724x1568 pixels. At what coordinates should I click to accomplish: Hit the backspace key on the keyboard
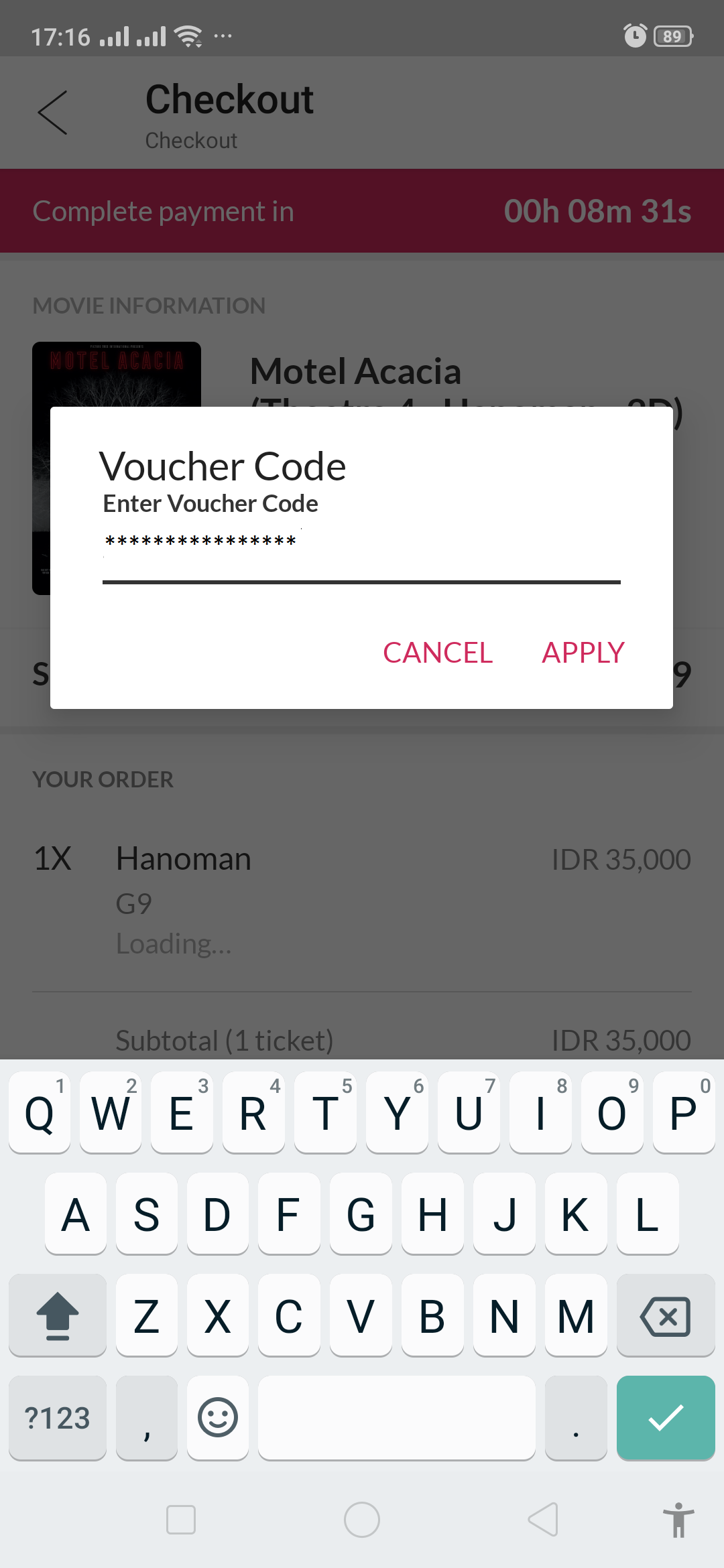click(665, 1316)
